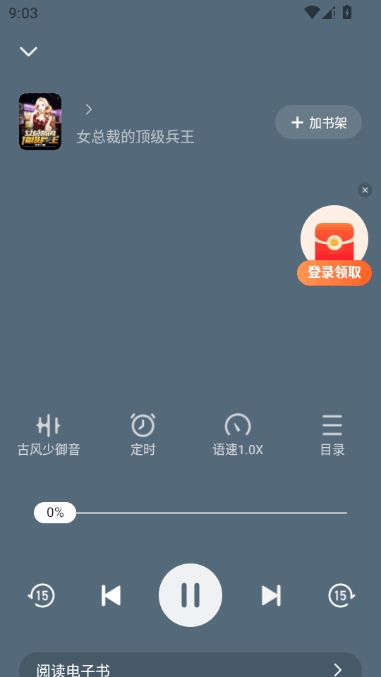Pause the audiobook playback
Screen dimensions: 381x677
coord(190,595)
